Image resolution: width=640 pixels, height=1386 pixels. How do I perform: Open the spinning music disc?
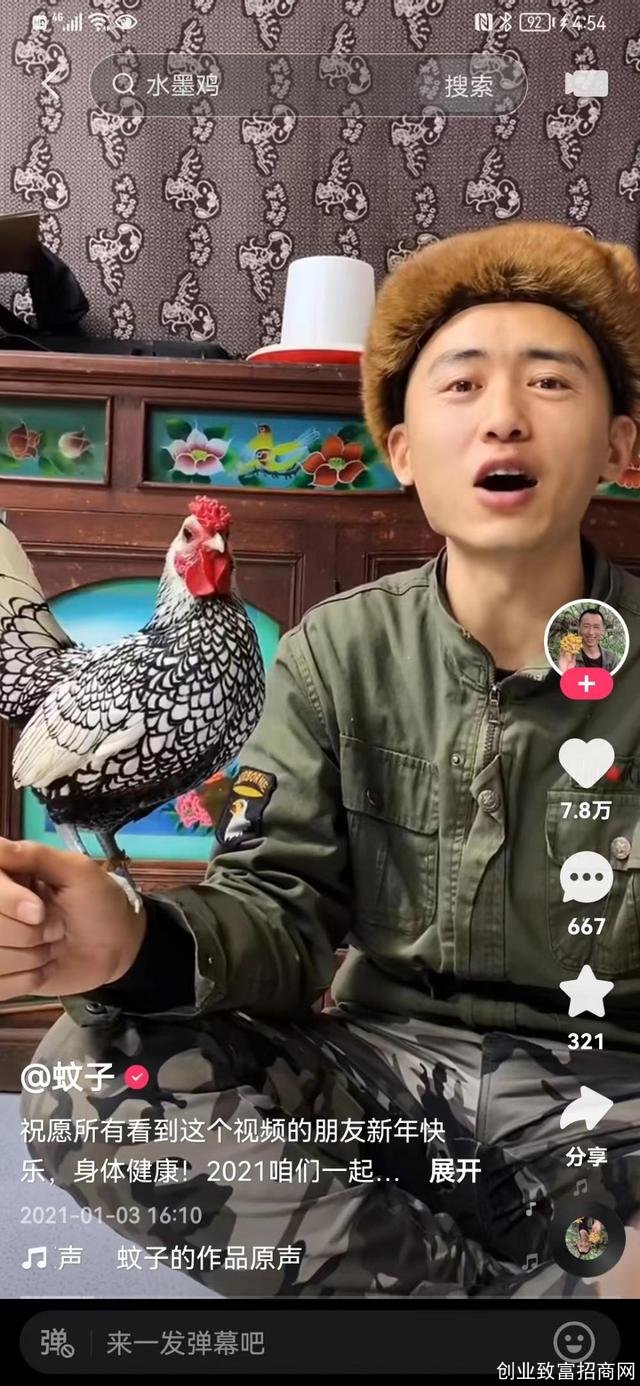tap(587, 1238)
